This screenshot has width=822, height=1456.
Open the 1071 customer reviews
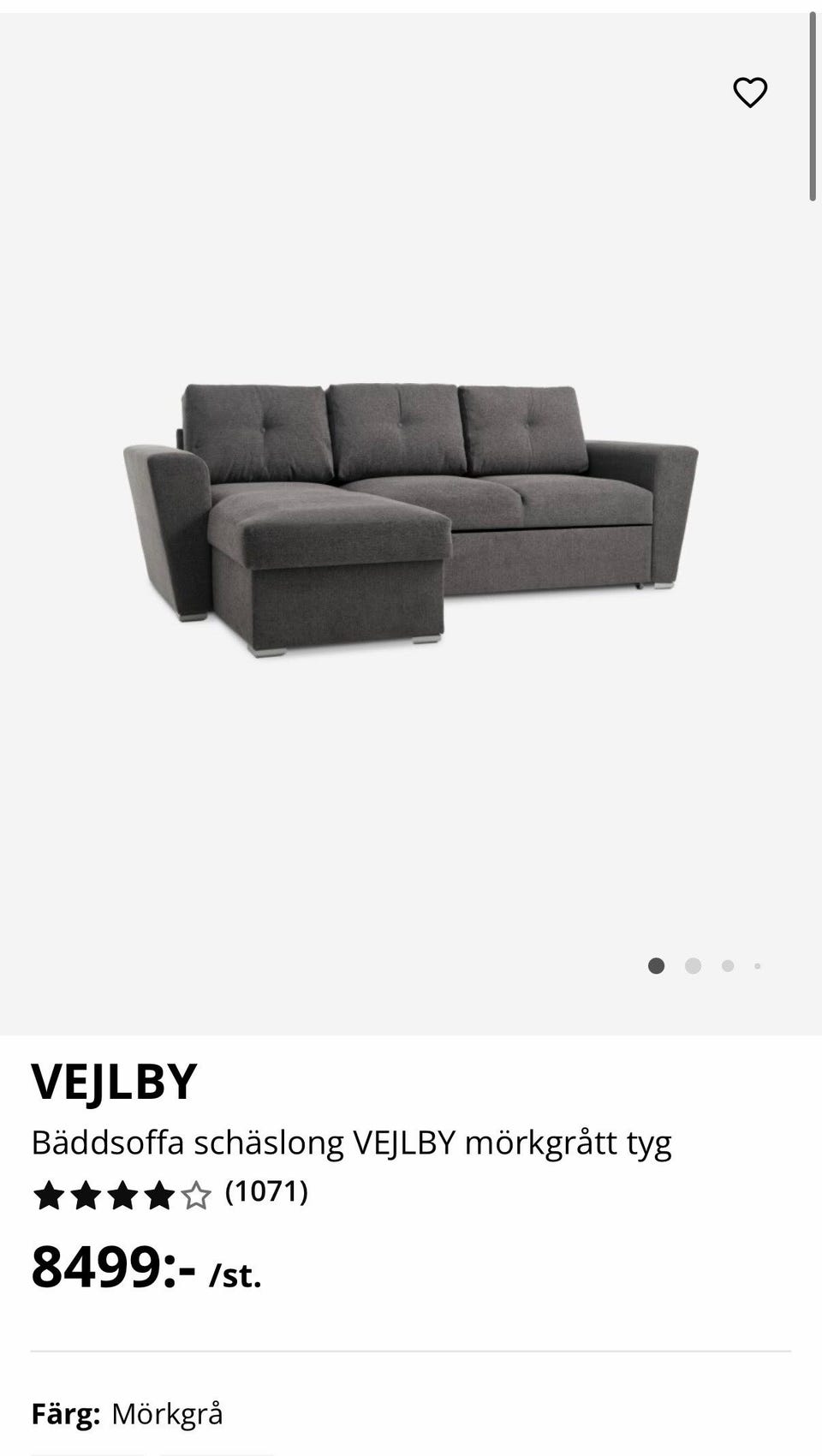click(x=265, y=1191)
